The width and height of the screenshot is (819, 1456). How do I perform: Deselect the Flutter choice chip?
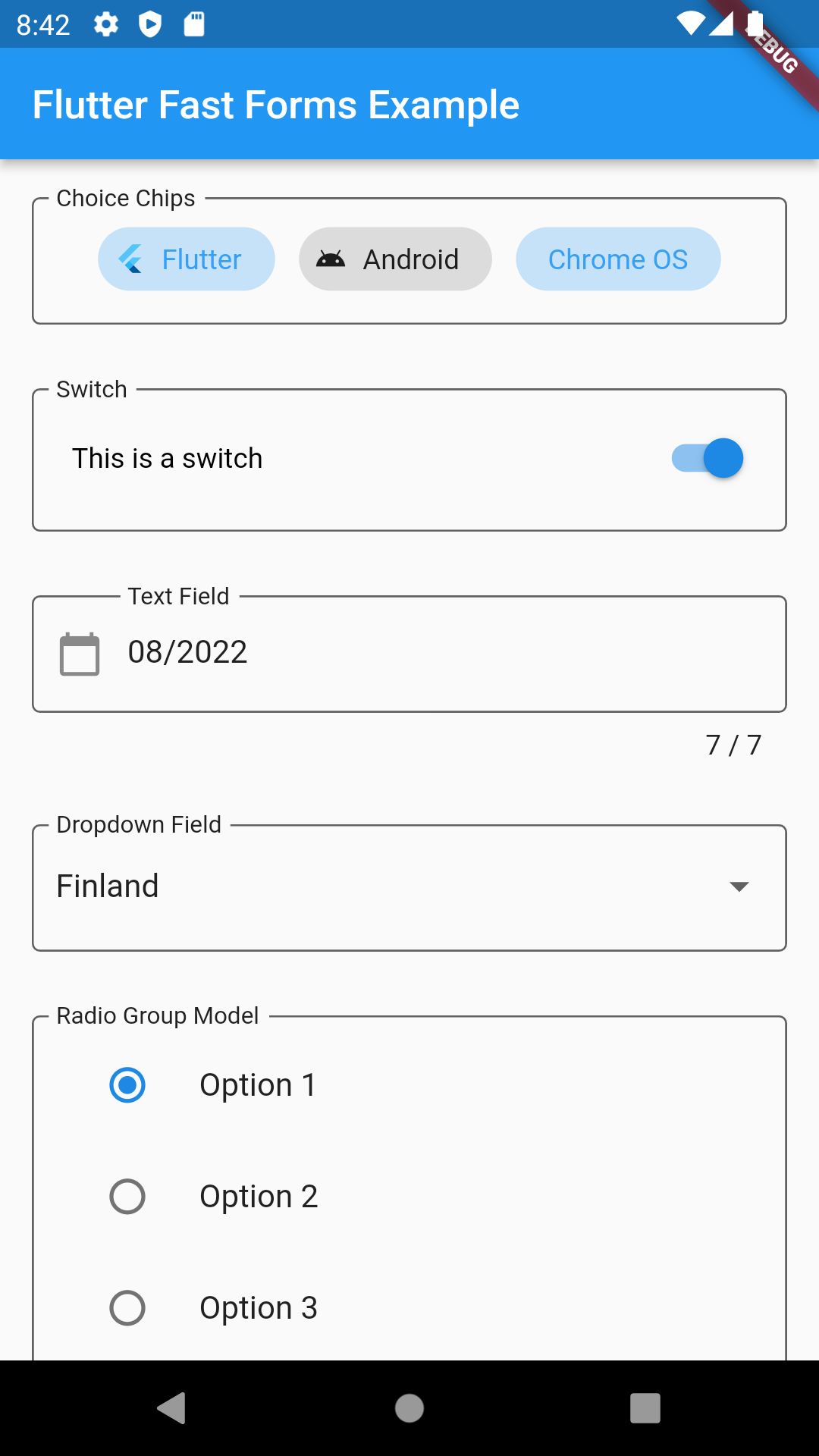coord(186,259)
